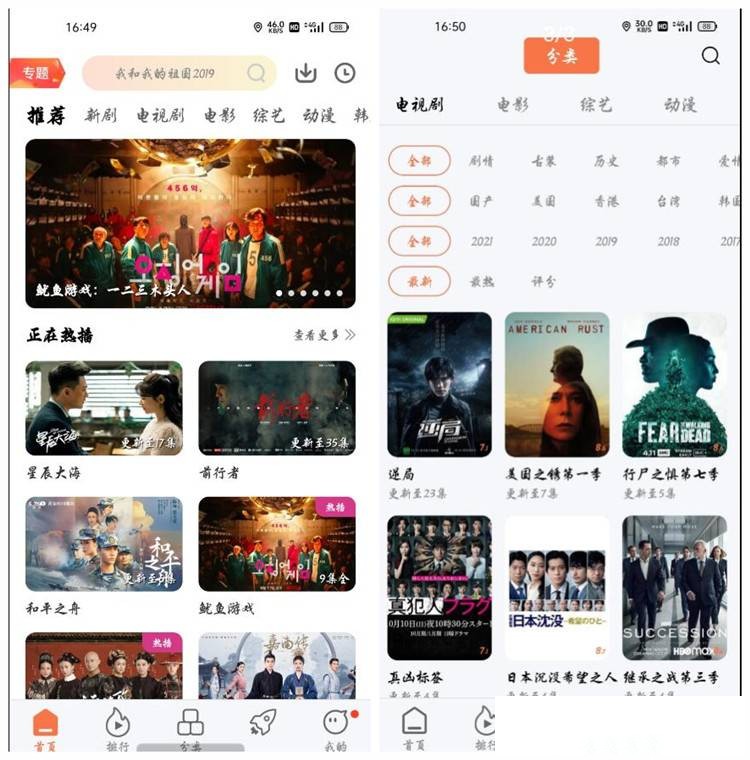The image size is (750, 760).
Task: Open the 美国之锈第一季 poster
Action: [557, 385]
